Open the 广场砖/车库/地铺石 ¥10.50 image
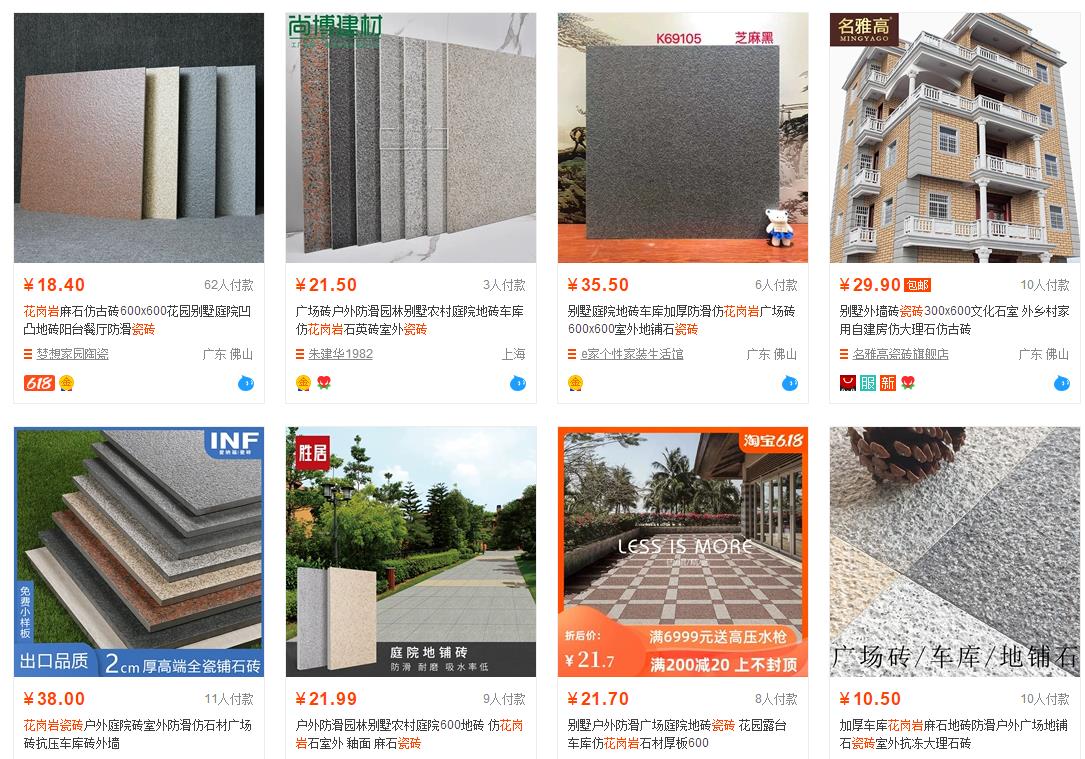This screenshot has width=1085, height=759. pos(955,552)
